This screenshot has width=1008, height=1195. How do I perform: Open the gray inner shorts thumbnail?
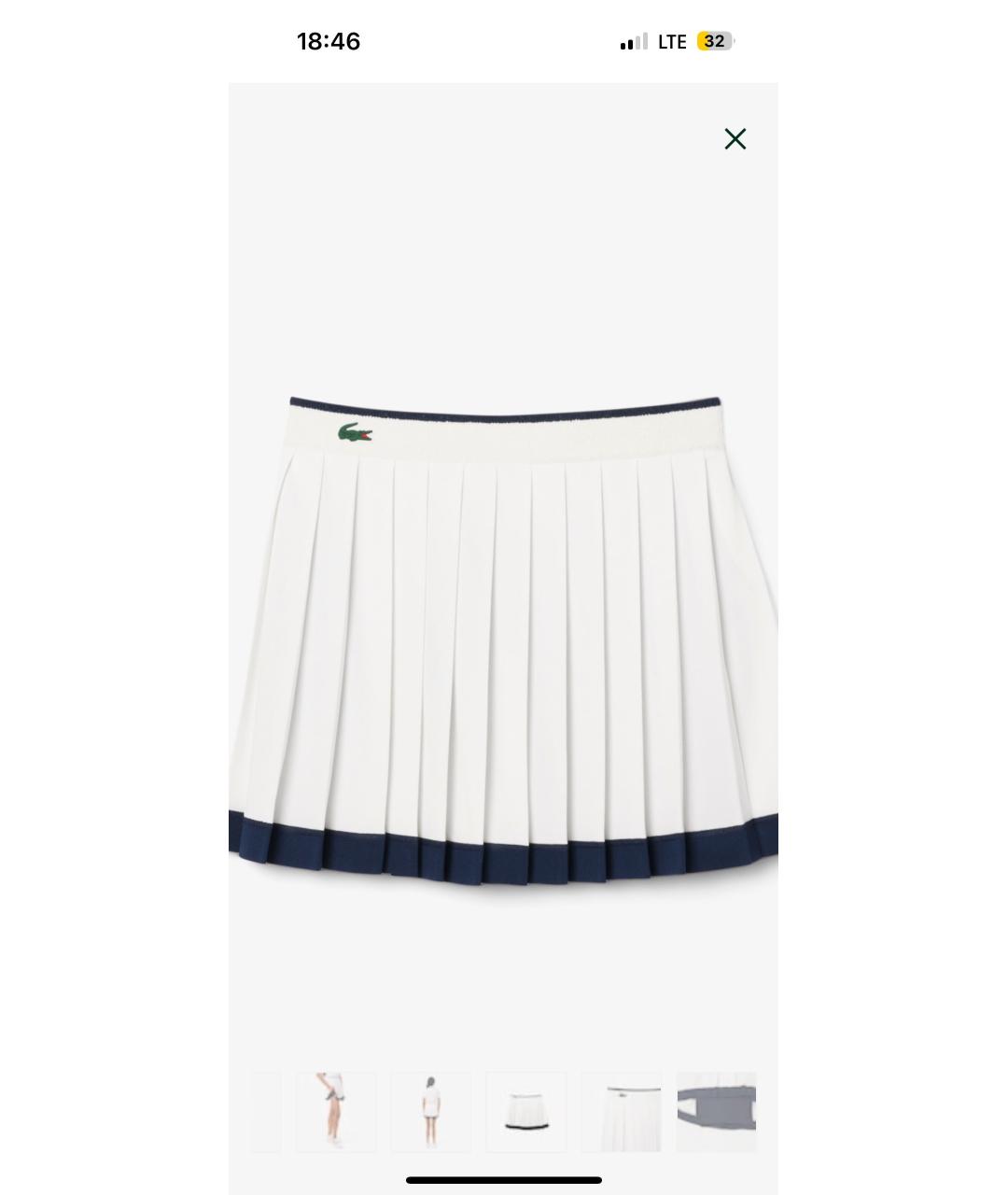tap(716, 1111)
